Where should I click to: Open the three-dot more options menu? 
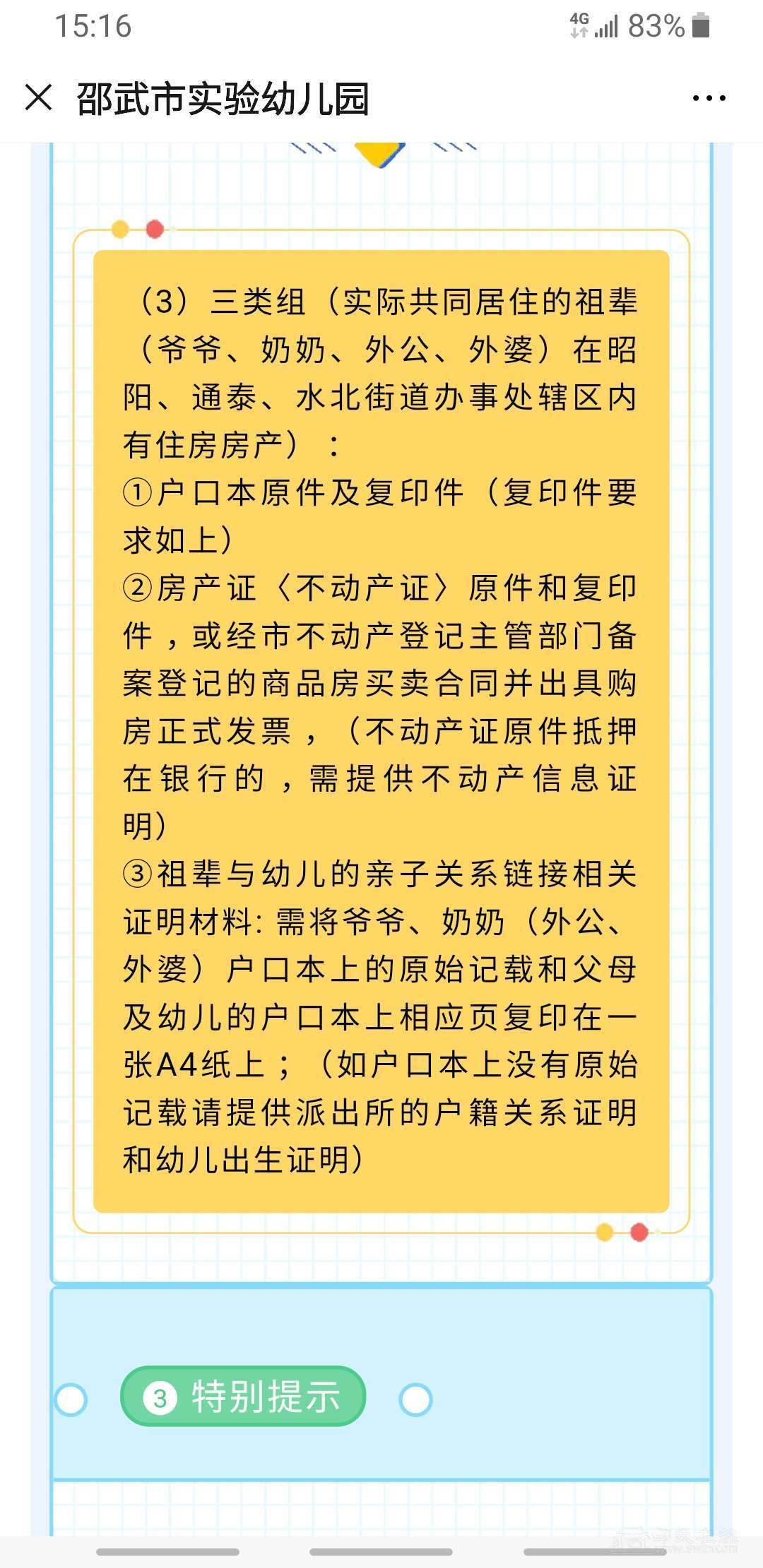709,98
